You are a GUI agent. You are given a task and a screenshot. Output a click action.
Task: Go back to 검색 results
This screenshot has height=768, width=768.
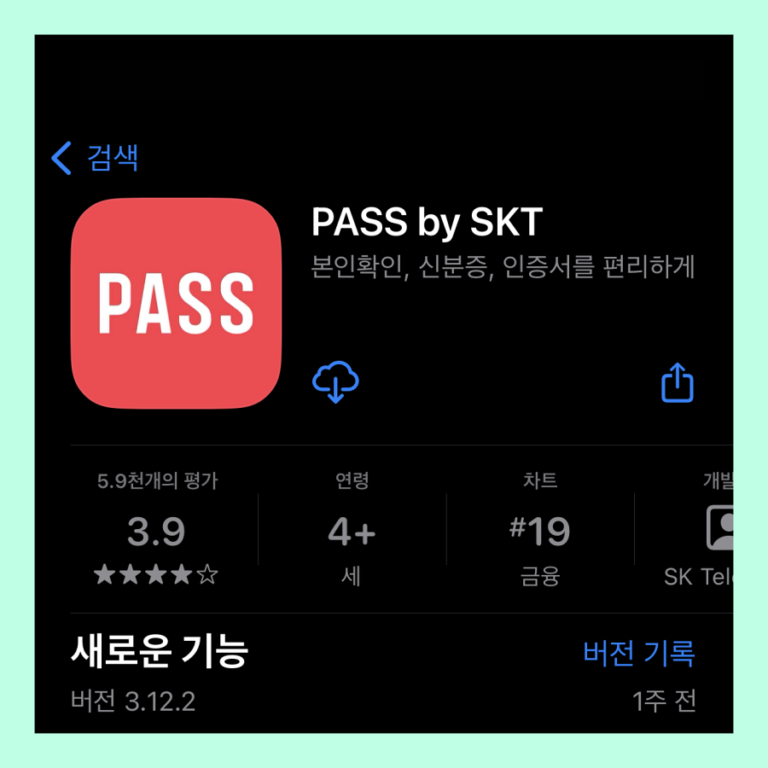pyautogui.click(x=95, y=158)
